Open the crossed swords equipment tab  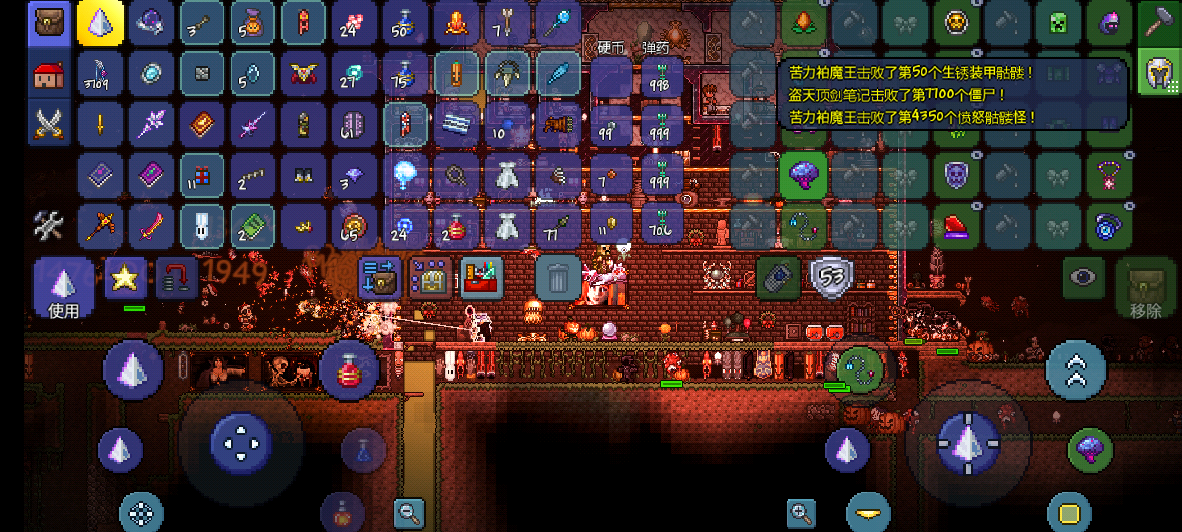[x=46, y=125]
